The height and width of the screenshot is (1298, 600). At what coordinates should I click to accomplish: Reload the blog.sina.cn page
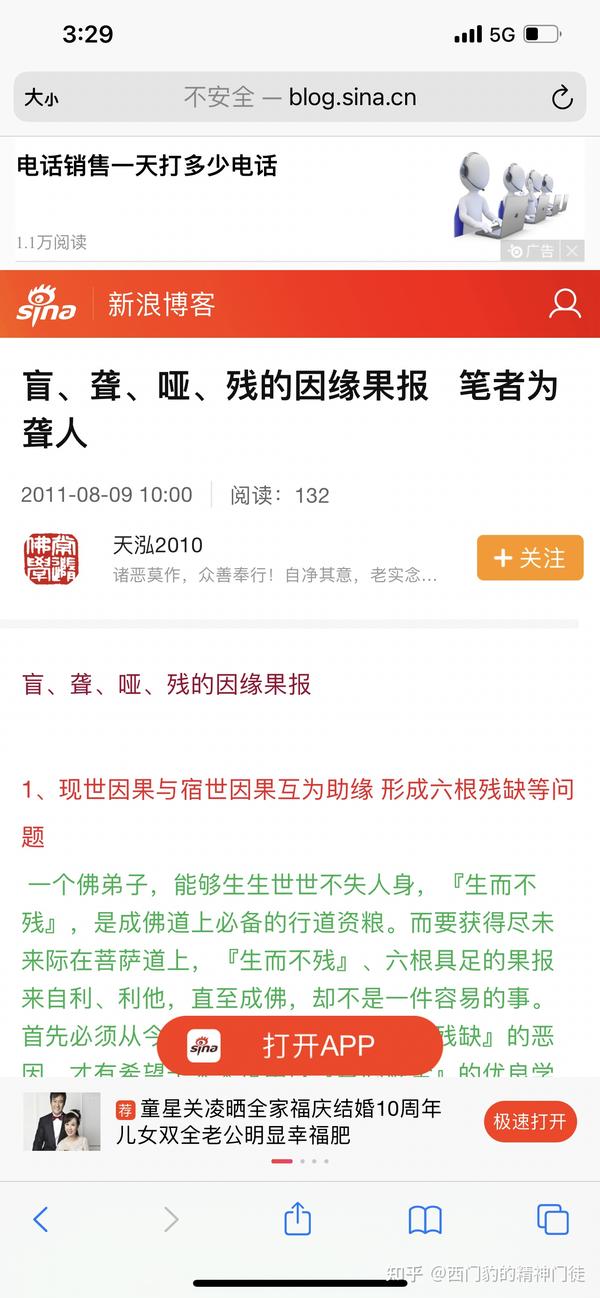(x=562, y=98)
